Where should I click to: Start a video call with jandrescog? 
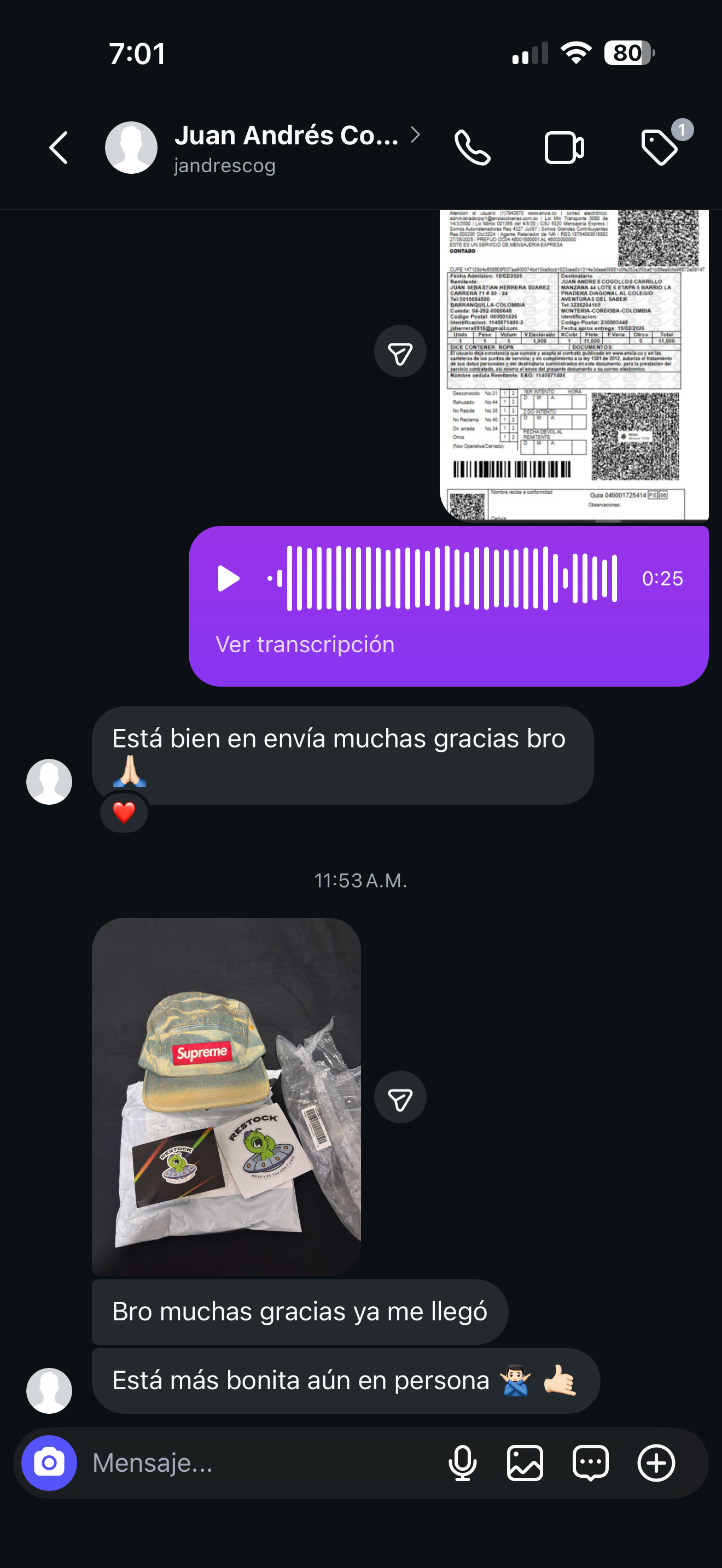[x=564, y=148]
